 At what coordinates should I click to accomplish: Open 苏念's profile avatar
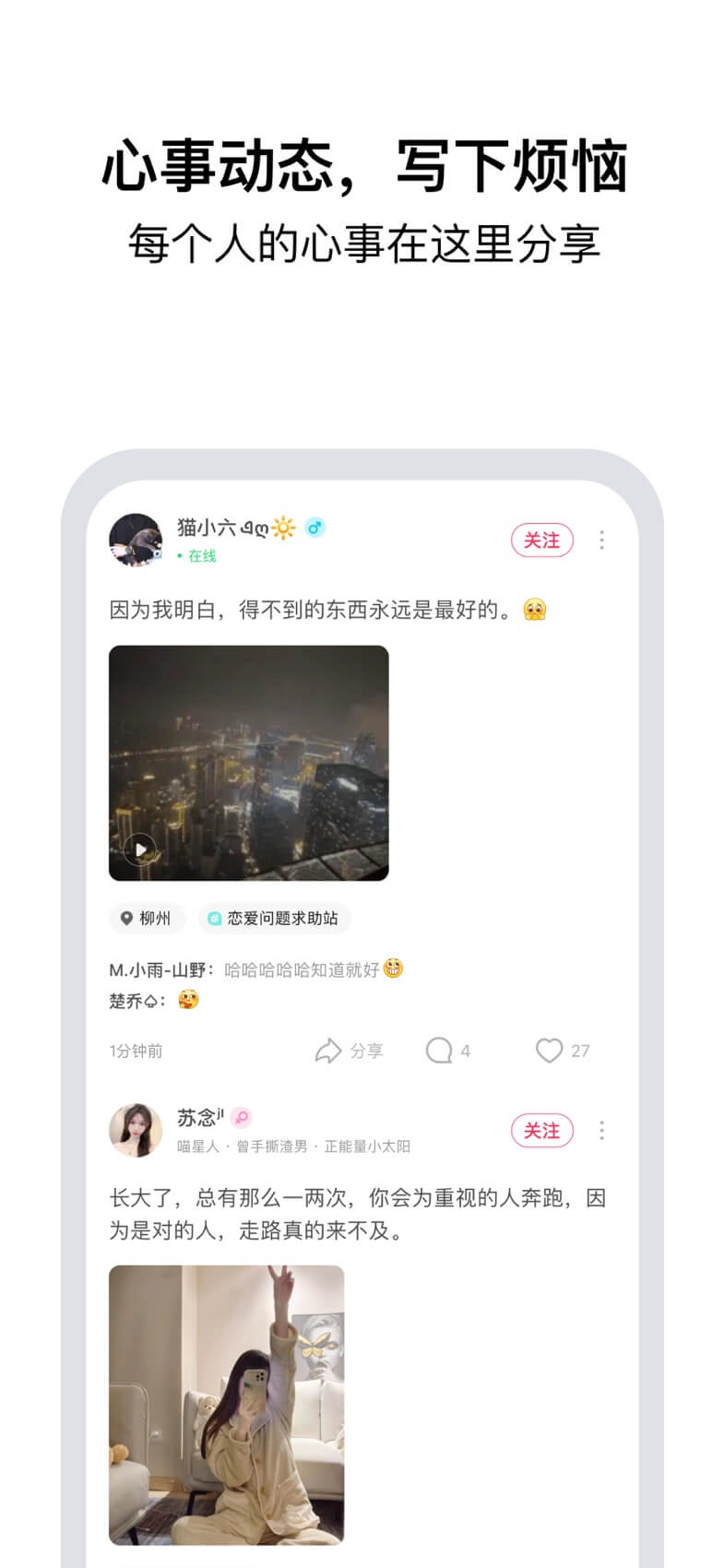pyautogui.click(x=136, y=1132)
